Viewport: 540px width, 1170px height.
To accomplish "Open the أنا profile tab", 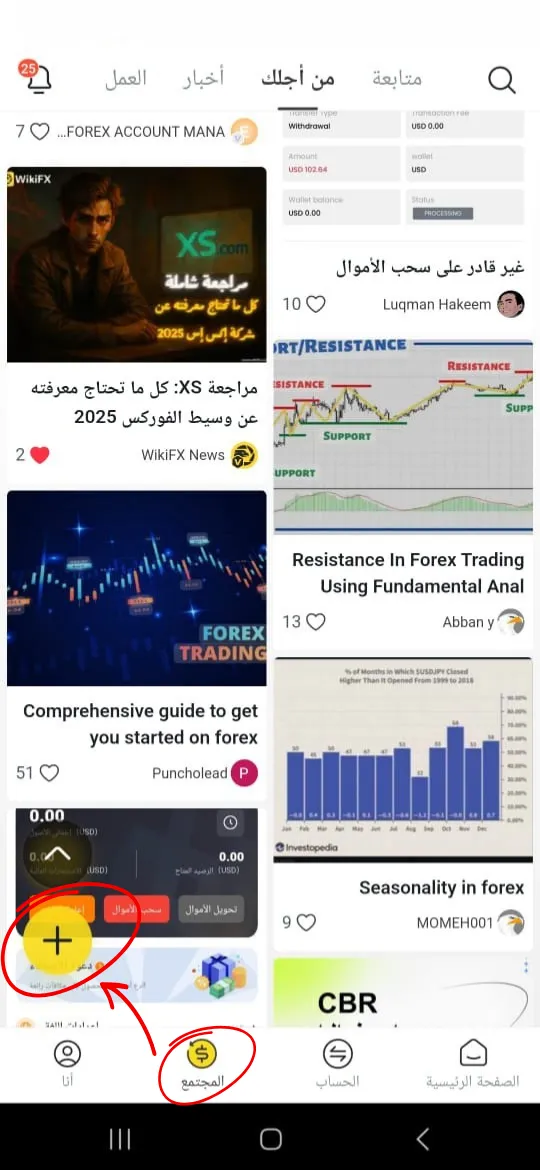I will (x=67, y=1065).
